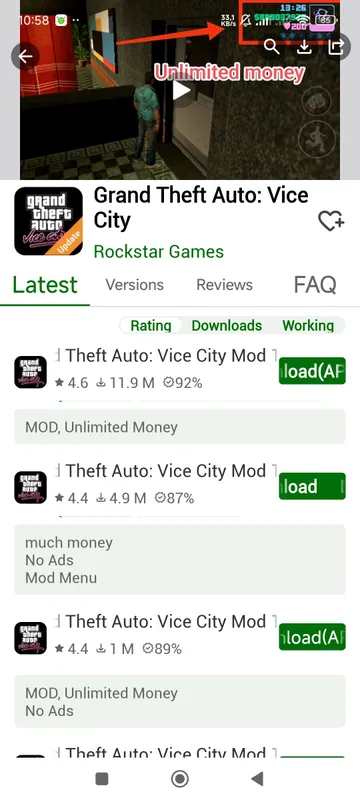Play the Unlimited money preview video

coord(180,90)
